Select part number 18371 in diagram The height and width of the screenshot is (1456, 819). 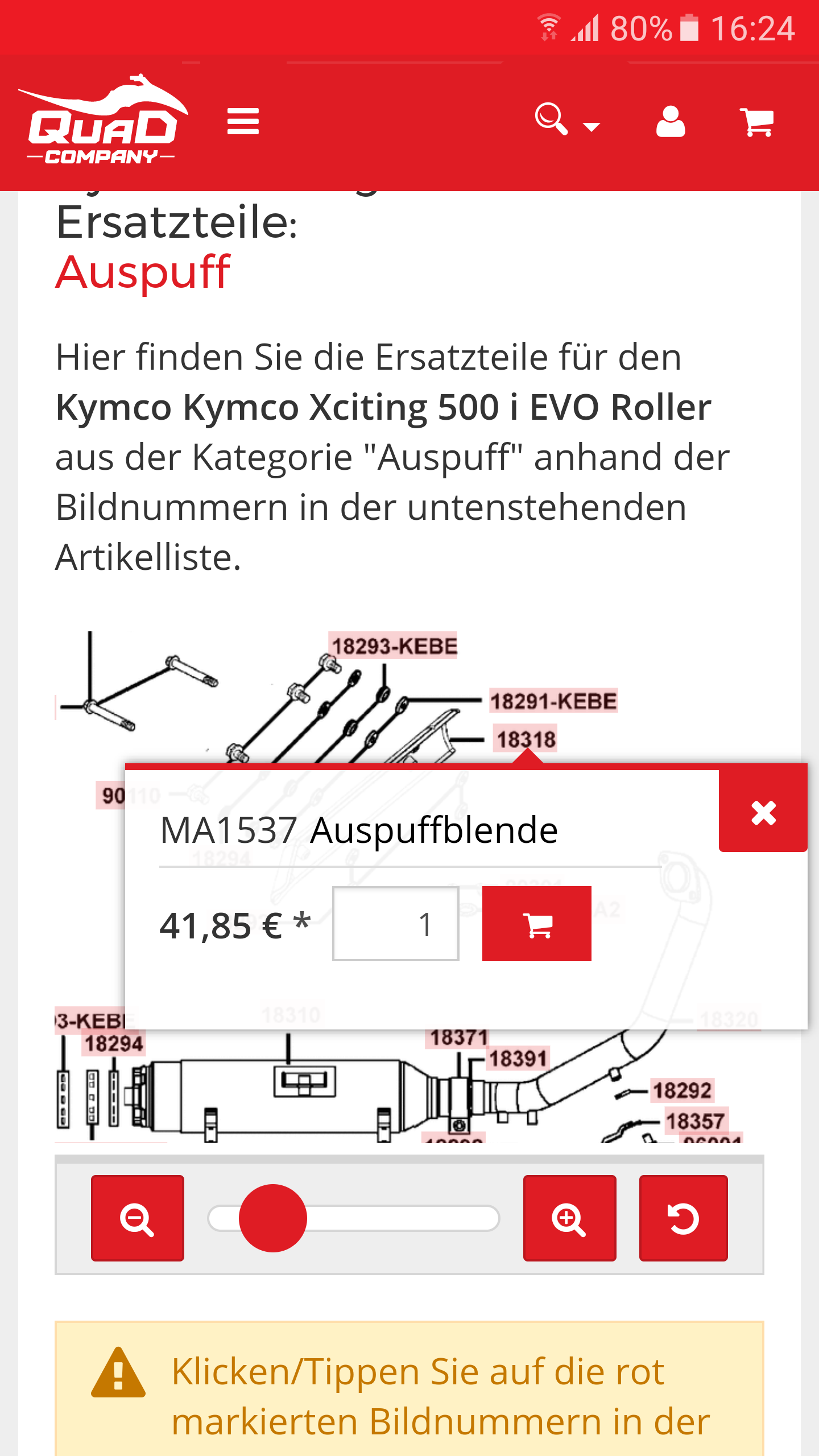point(458,1038)
